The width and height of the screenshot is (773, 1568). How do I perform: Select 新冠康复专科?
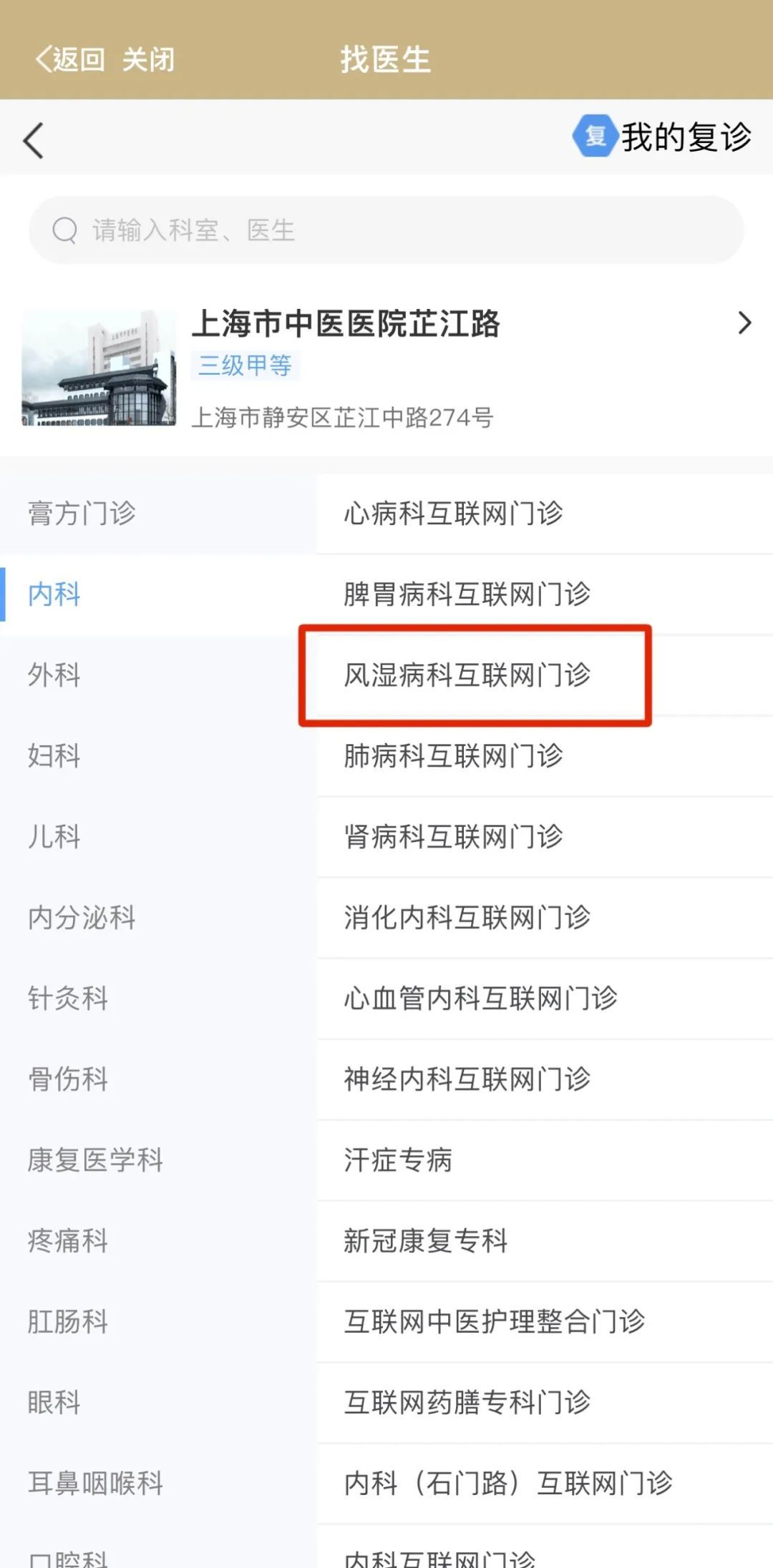point(425,1240)
